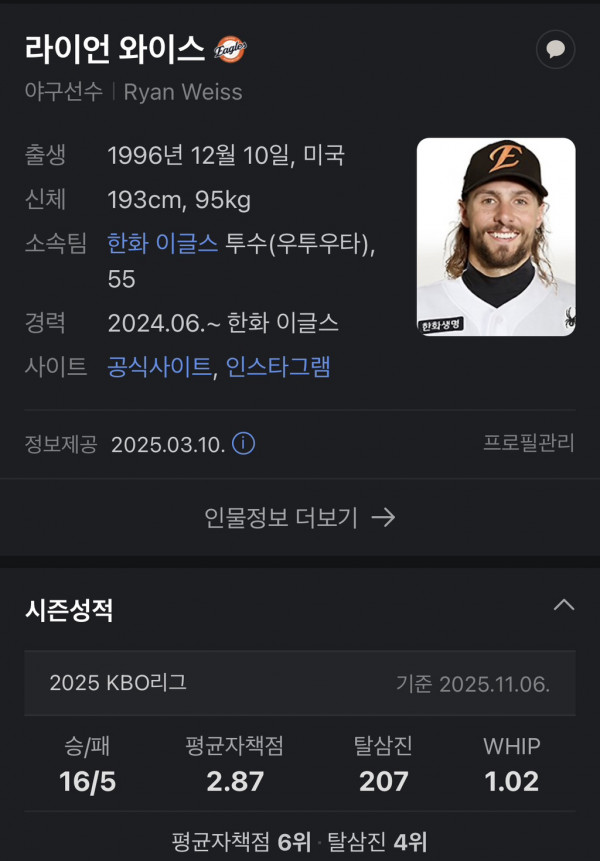
Task: Open the speech bubble icon beside the name
Action: point(555,48)
